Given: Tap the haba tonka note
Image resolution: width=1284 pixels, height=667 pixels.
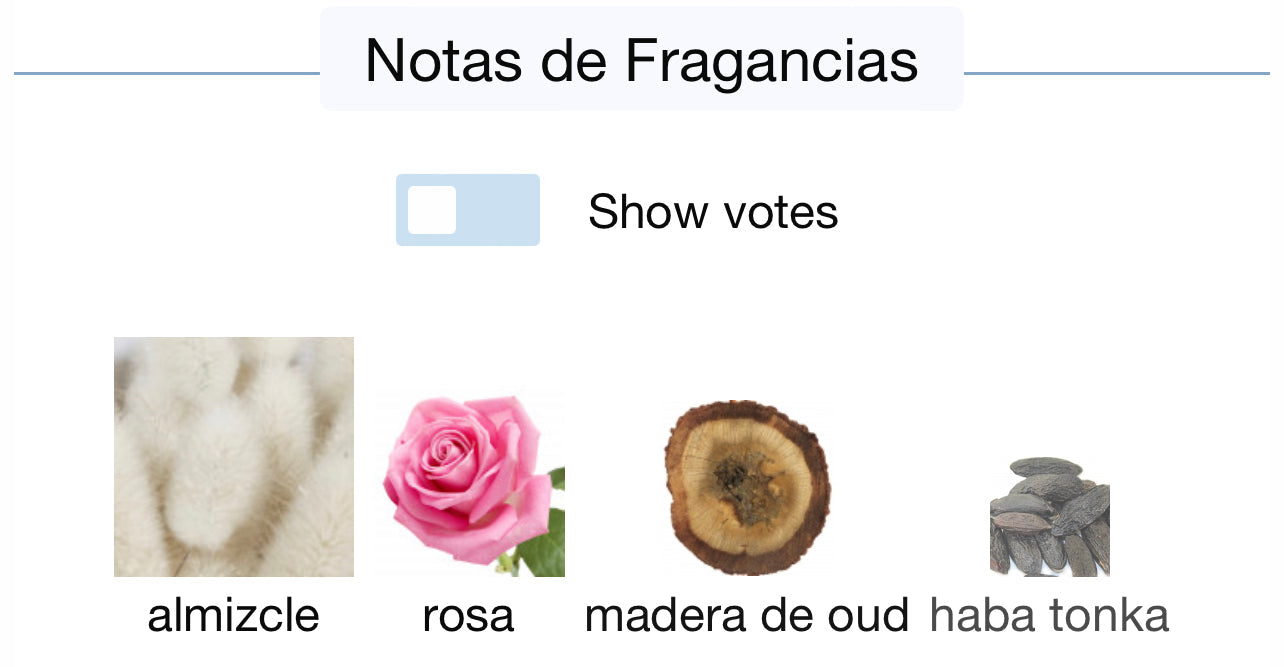Looking at the screenshot, I should point(1049,516).
